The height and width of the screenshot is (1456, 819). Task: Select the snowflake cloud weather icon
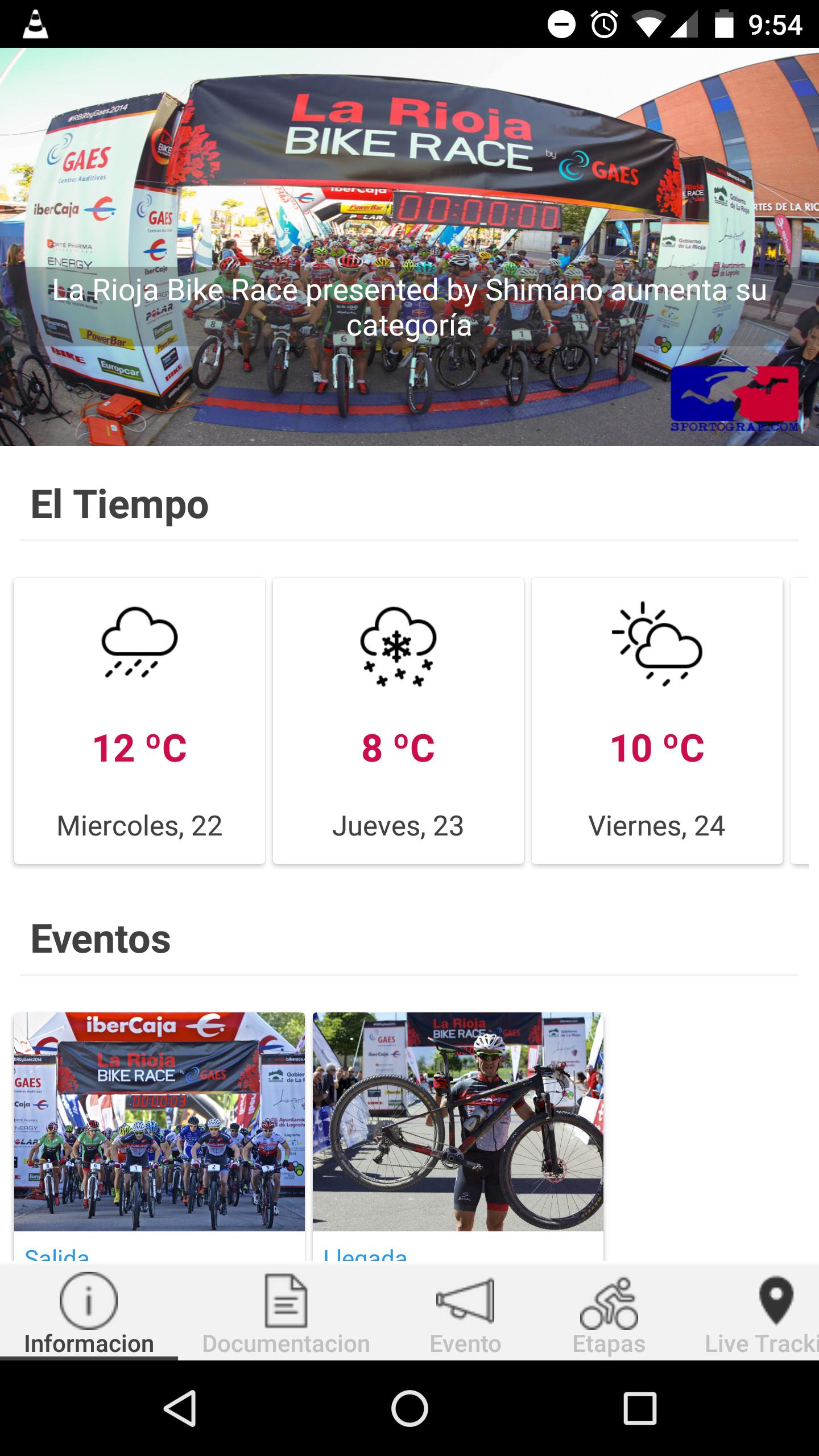(398, 648)
